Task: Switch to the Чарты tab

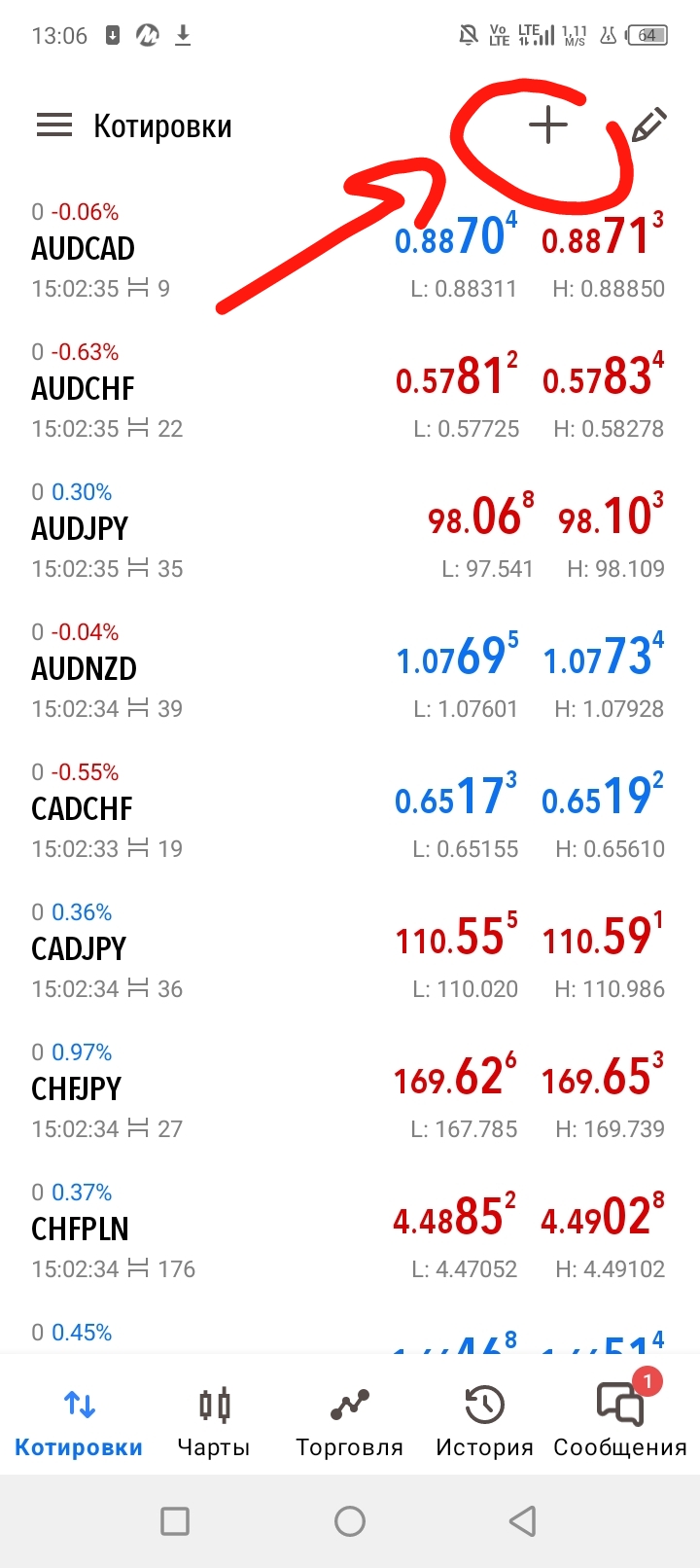Action: click(214, 1421)
